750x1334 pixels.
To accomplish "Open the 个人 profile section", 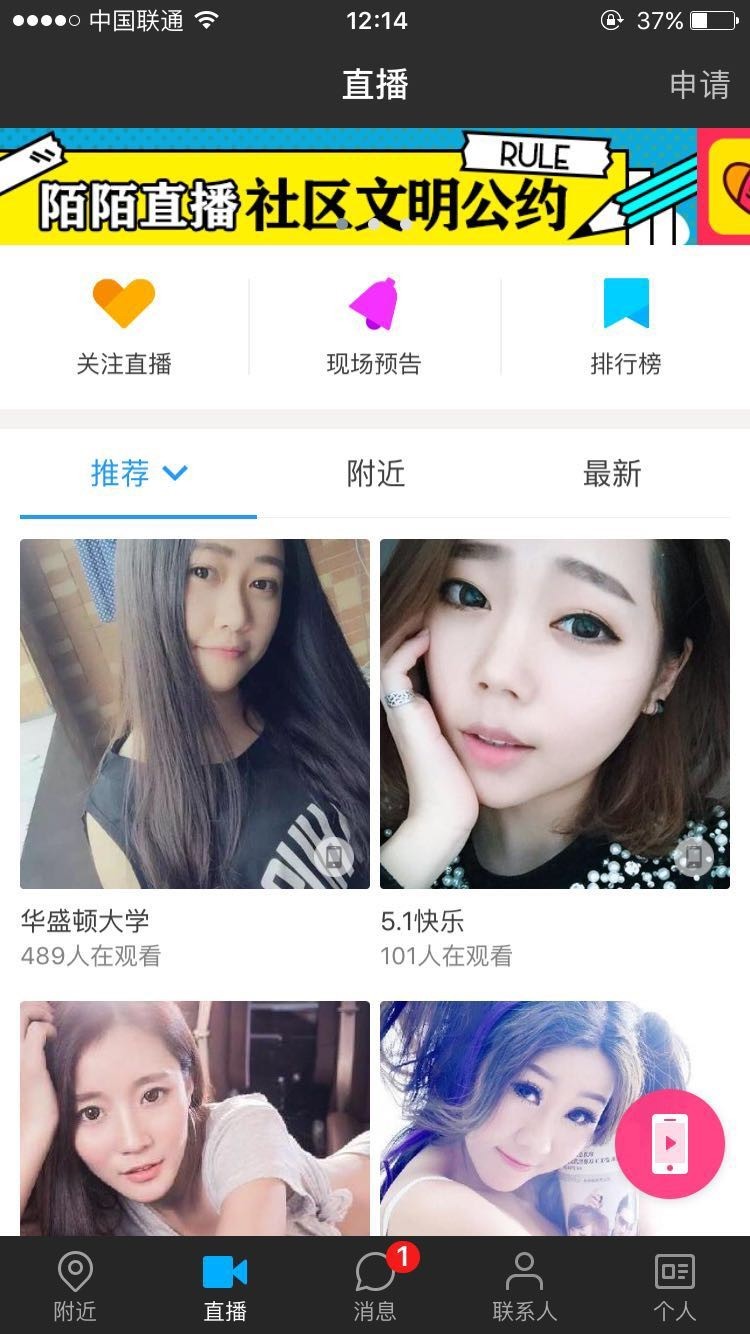I will [x=675, y=1285].
